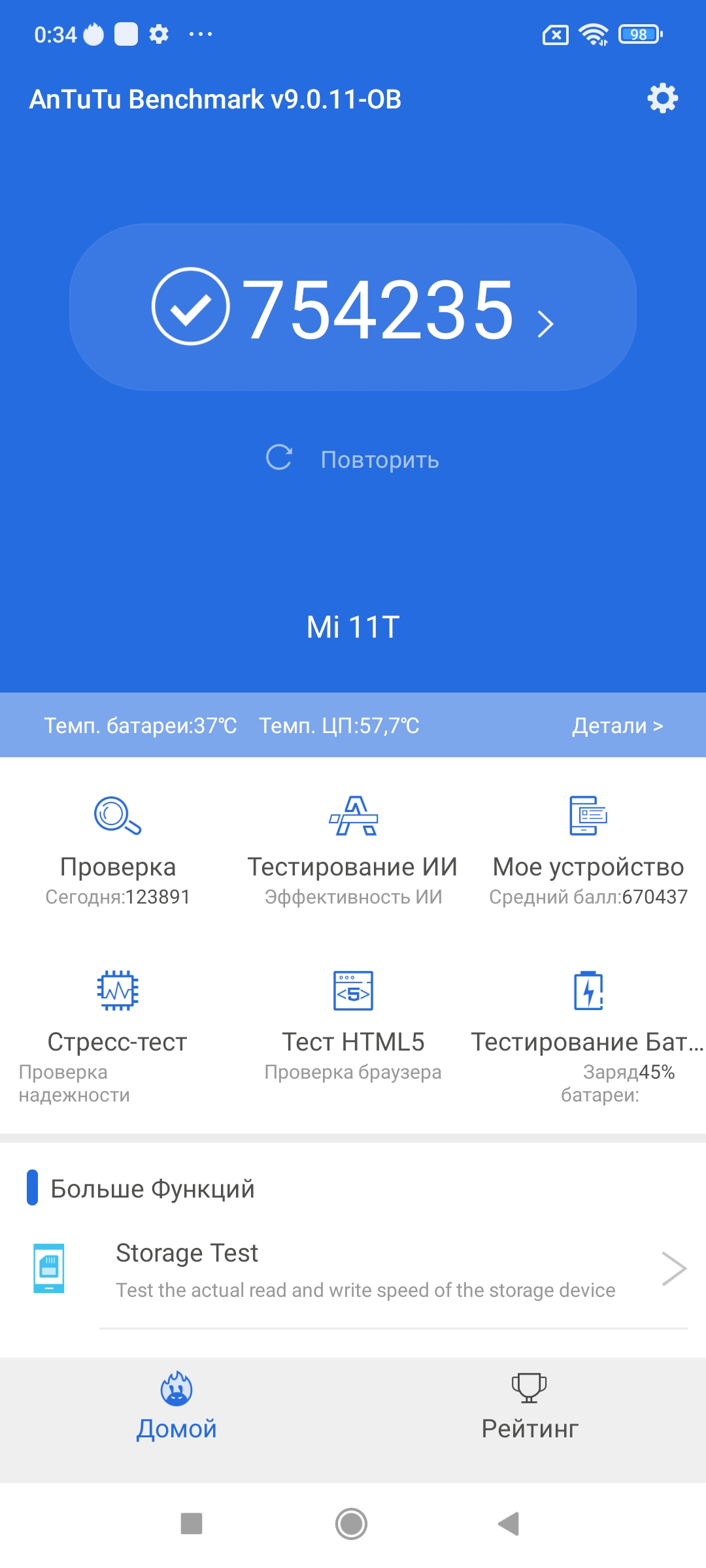
Task: Open AnTuTu settings gear
Action: pos(662,99)
